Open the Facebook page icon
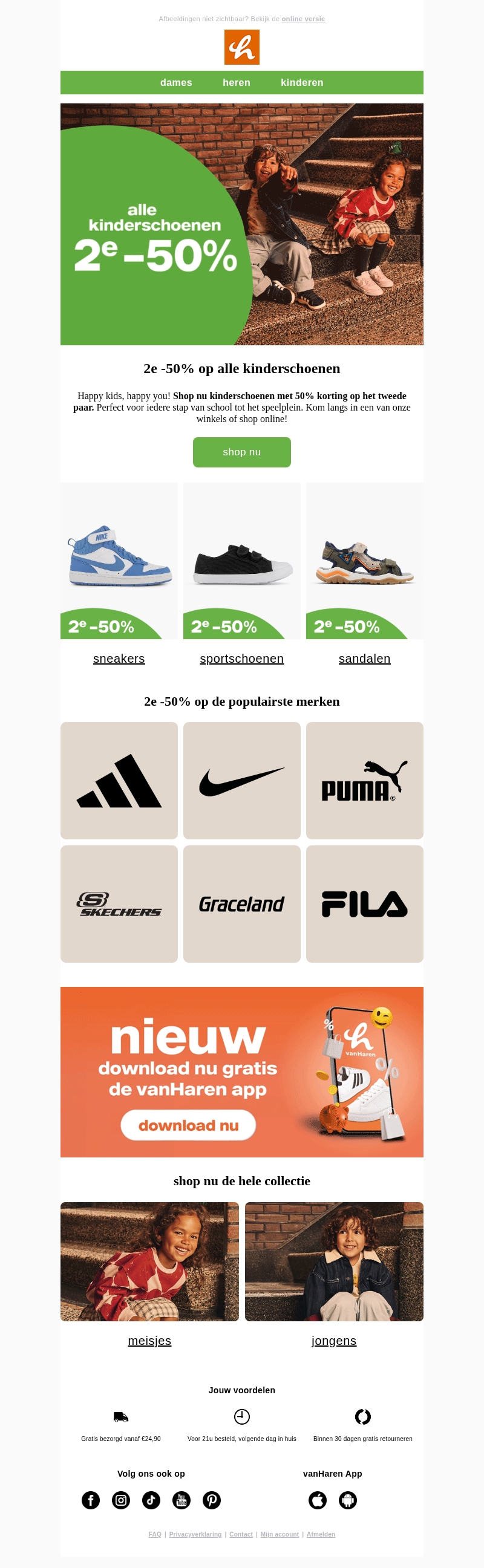This screenshot has height=1568, width=484. [91, 1500]
